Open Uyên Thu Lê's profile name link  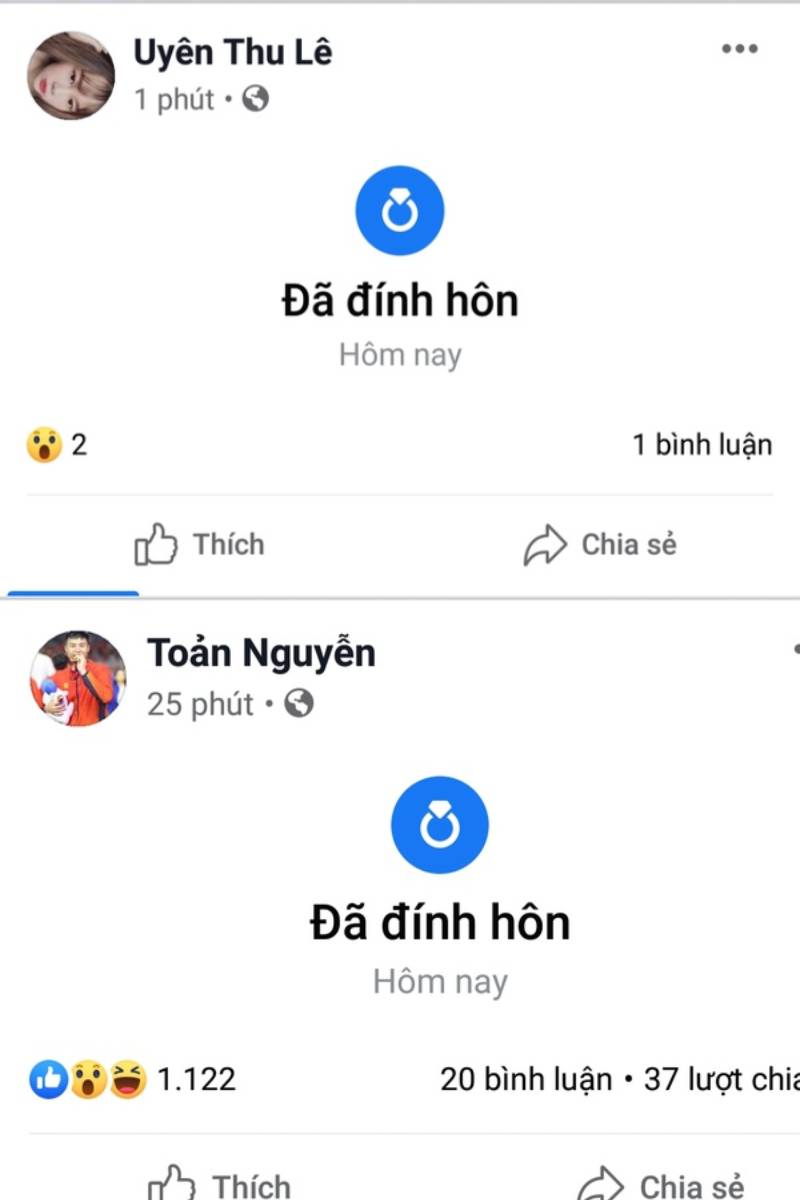(232, 52)
